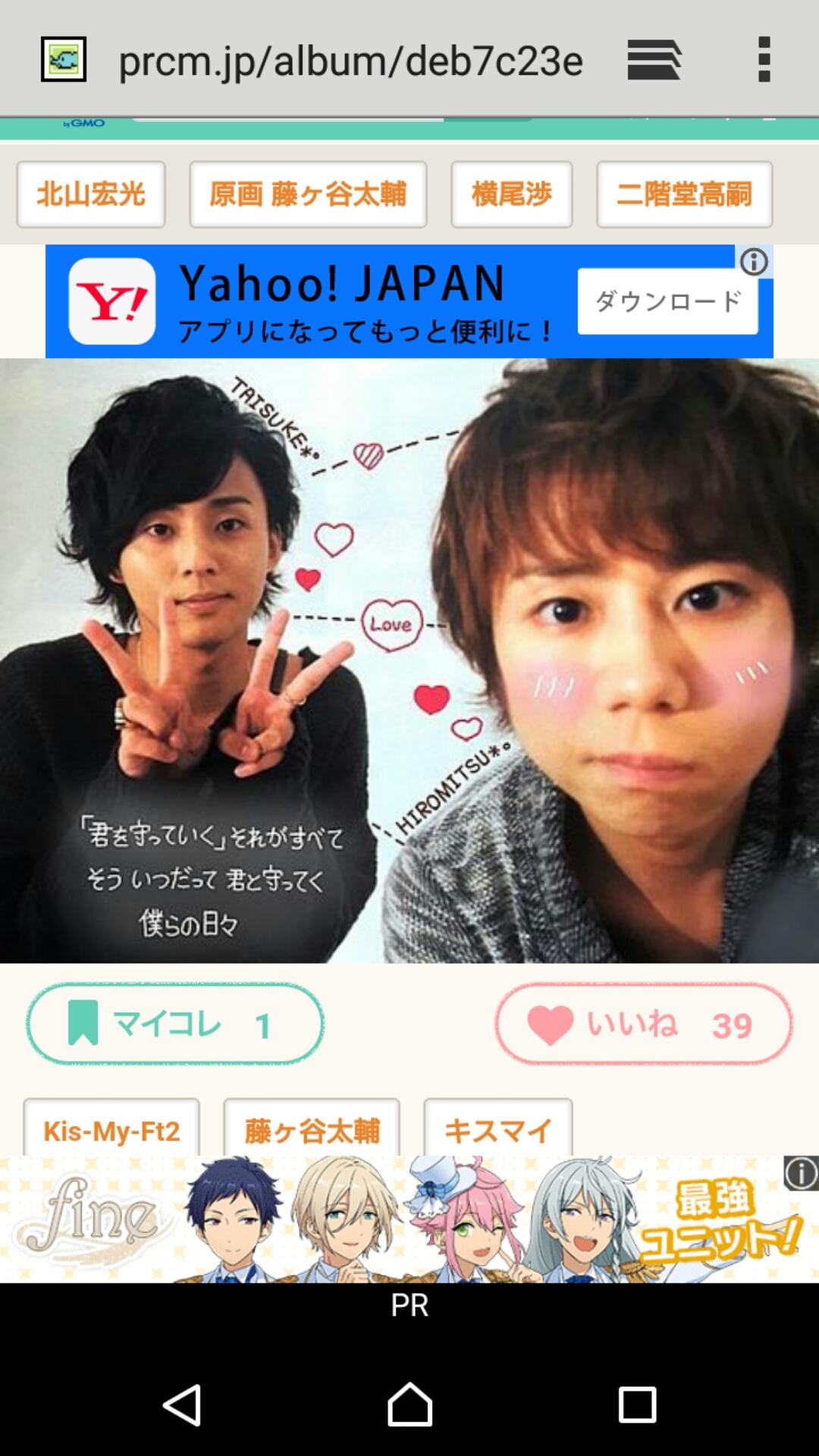Choose the 横尾渉 tag chip
The image size is (819, 1456).
click(512, 194)
